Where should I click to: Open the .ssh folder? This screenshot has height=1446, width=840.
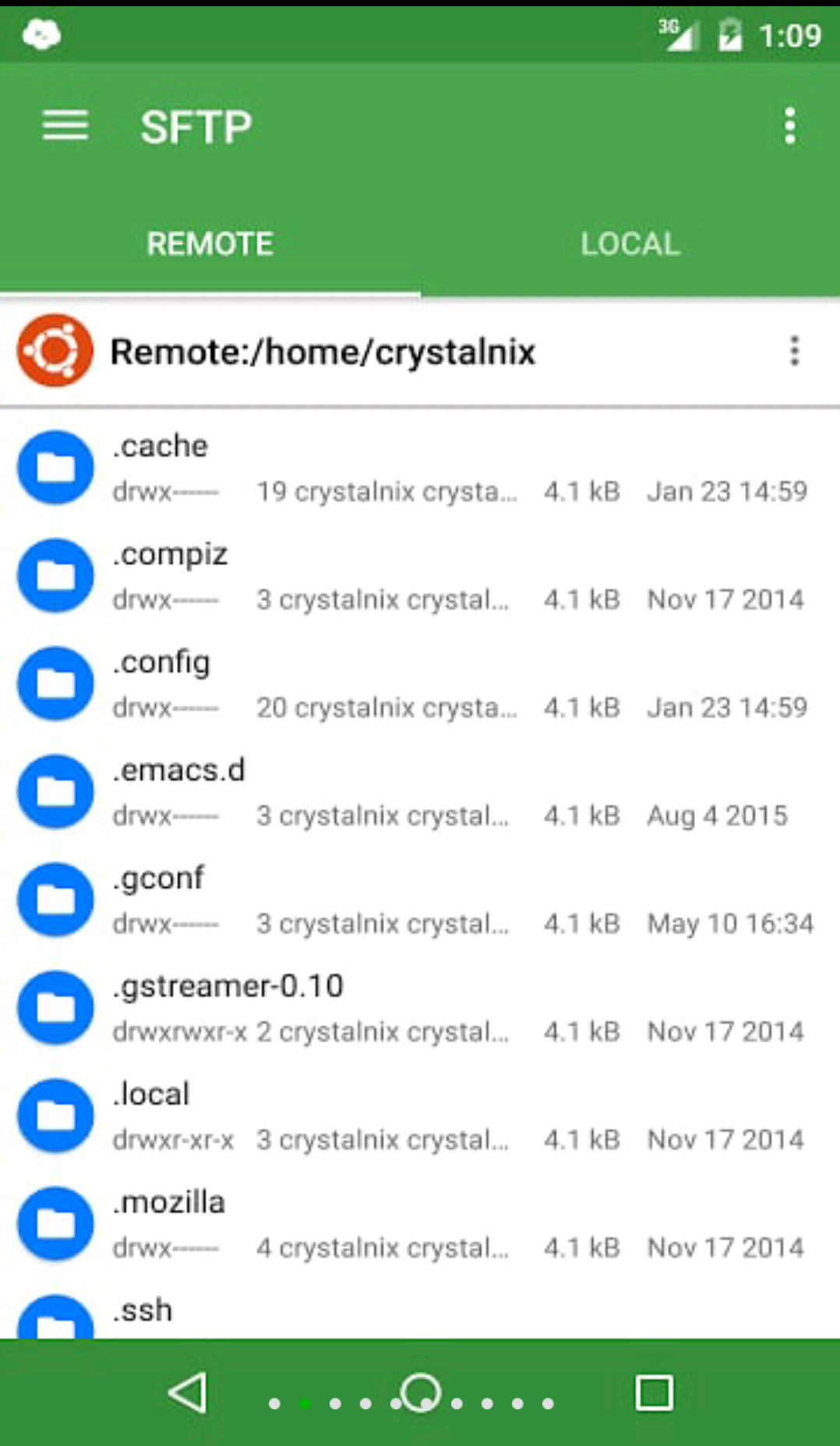click(420, 1310)
